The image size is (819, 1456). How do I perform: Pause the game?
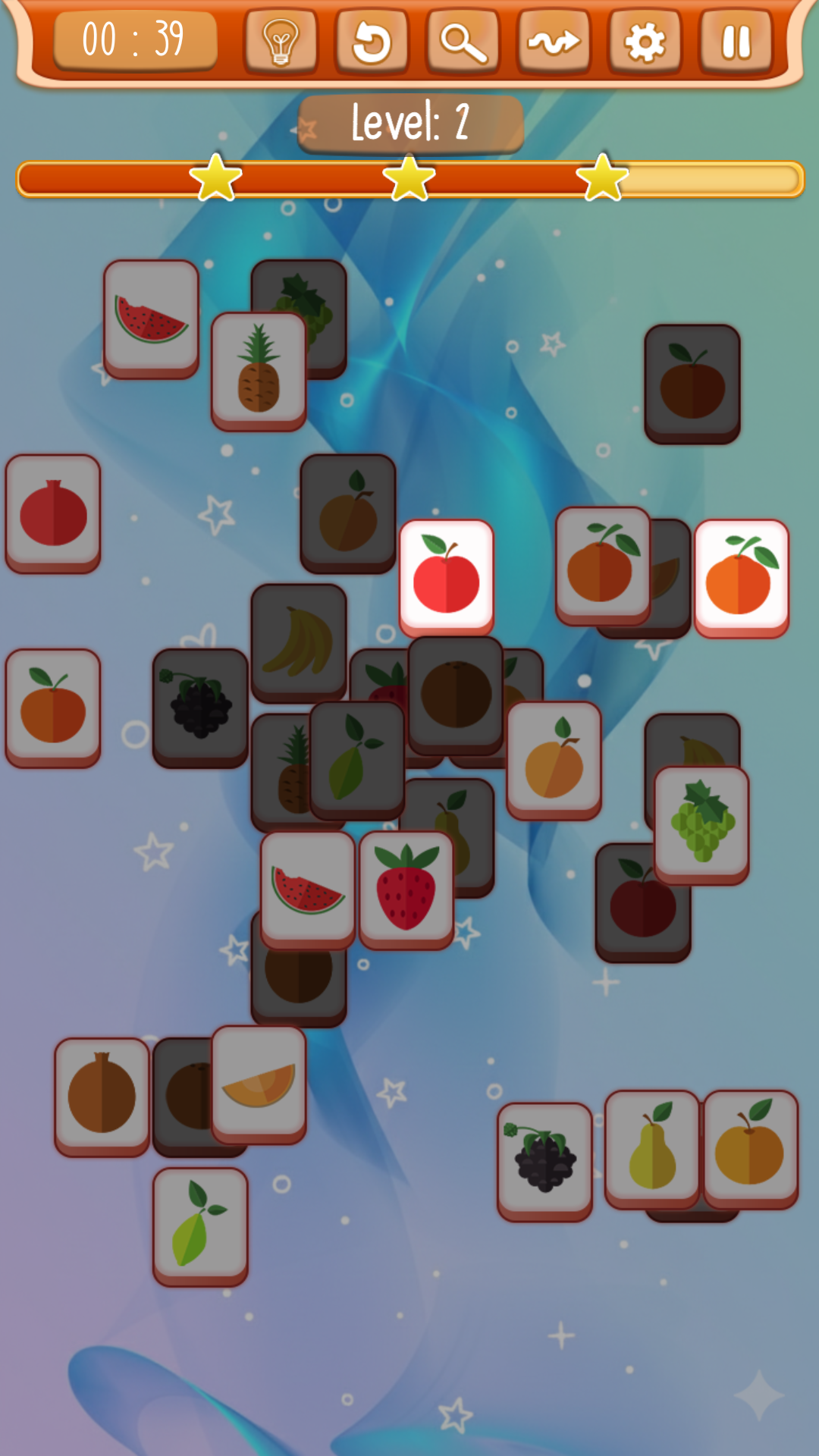[736, 41]
